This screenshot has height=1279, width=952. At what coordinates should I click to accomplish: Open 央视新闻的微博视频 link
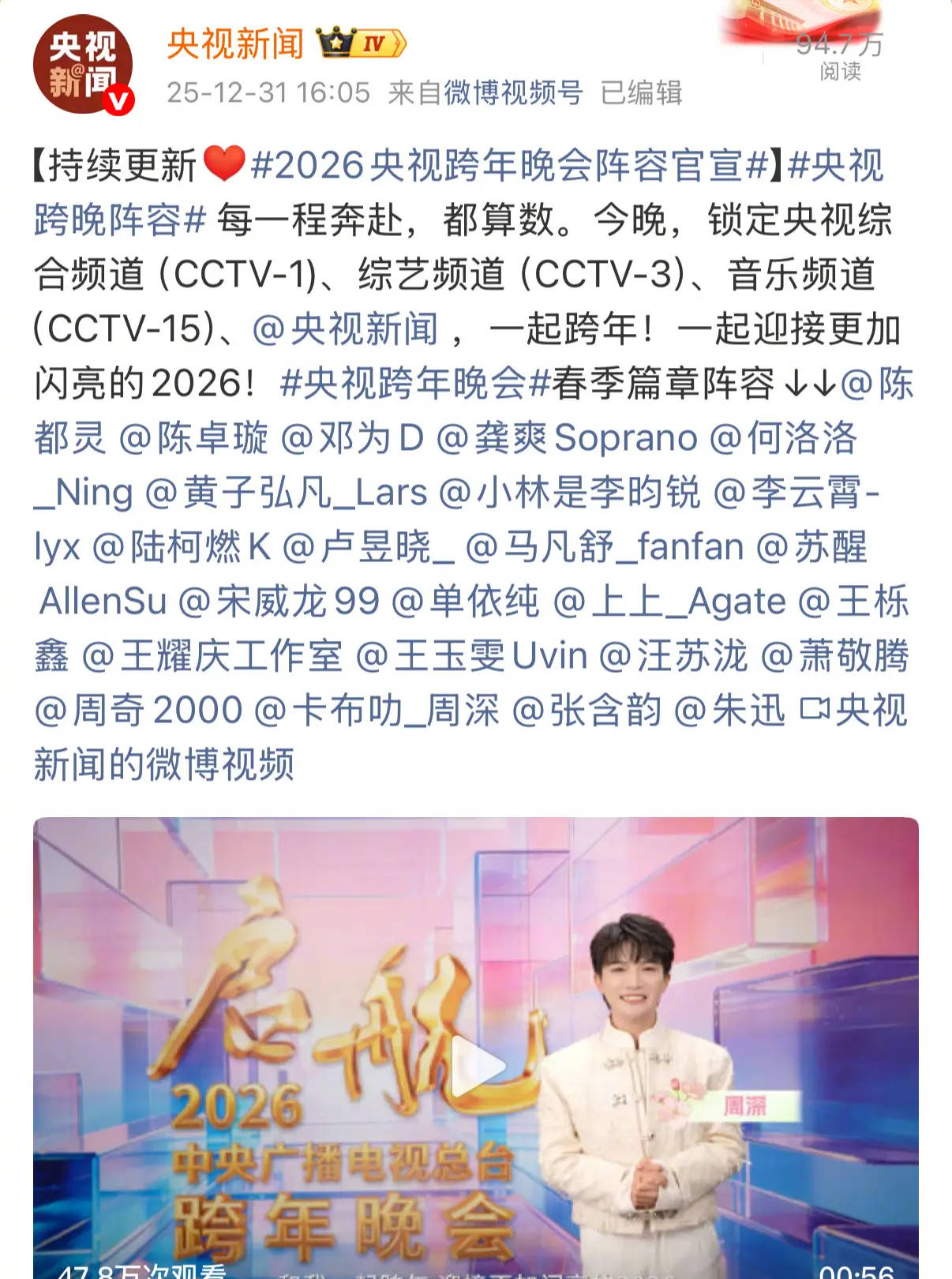click(164, 764)
